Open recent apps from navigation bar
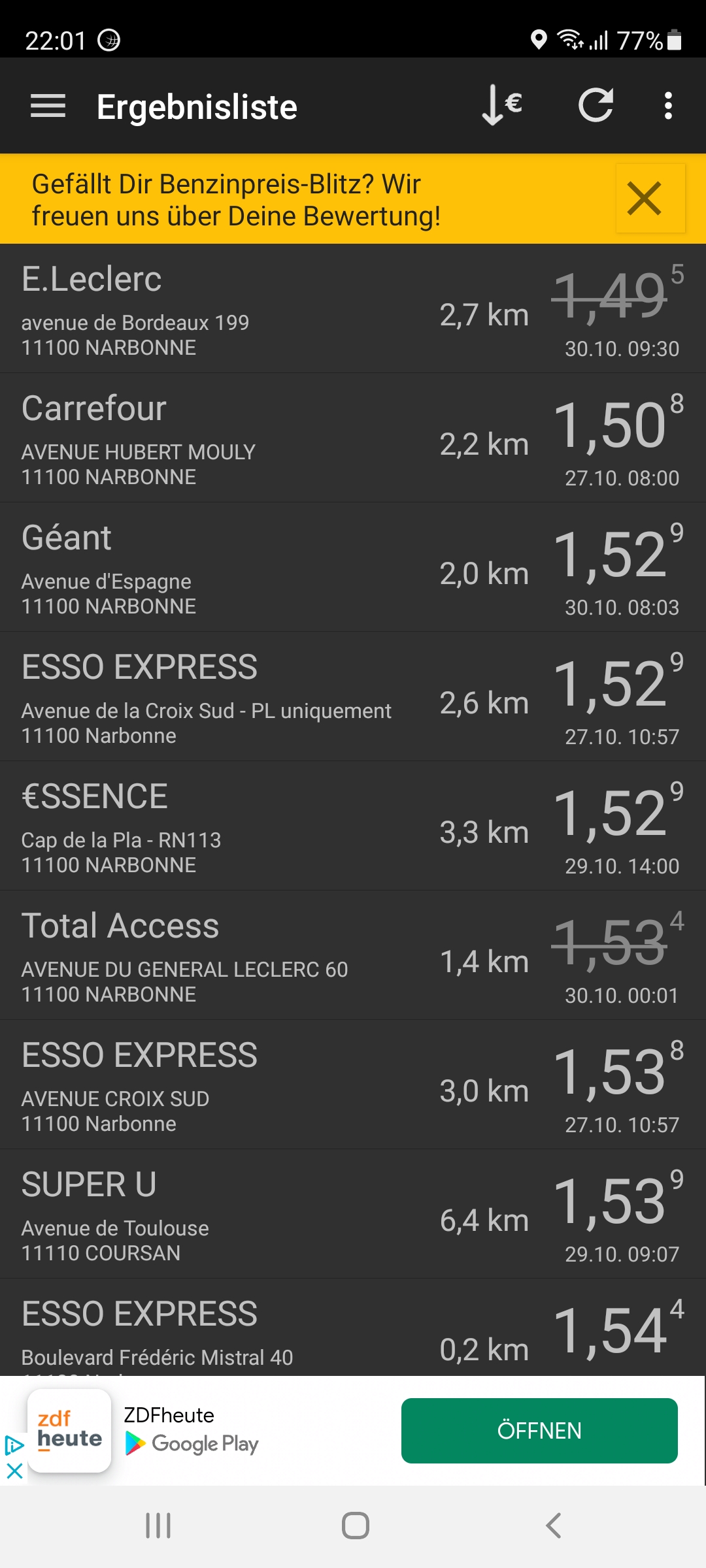Image resolution: width=706 pixels, height=1568 pixels. (158, 1526)
